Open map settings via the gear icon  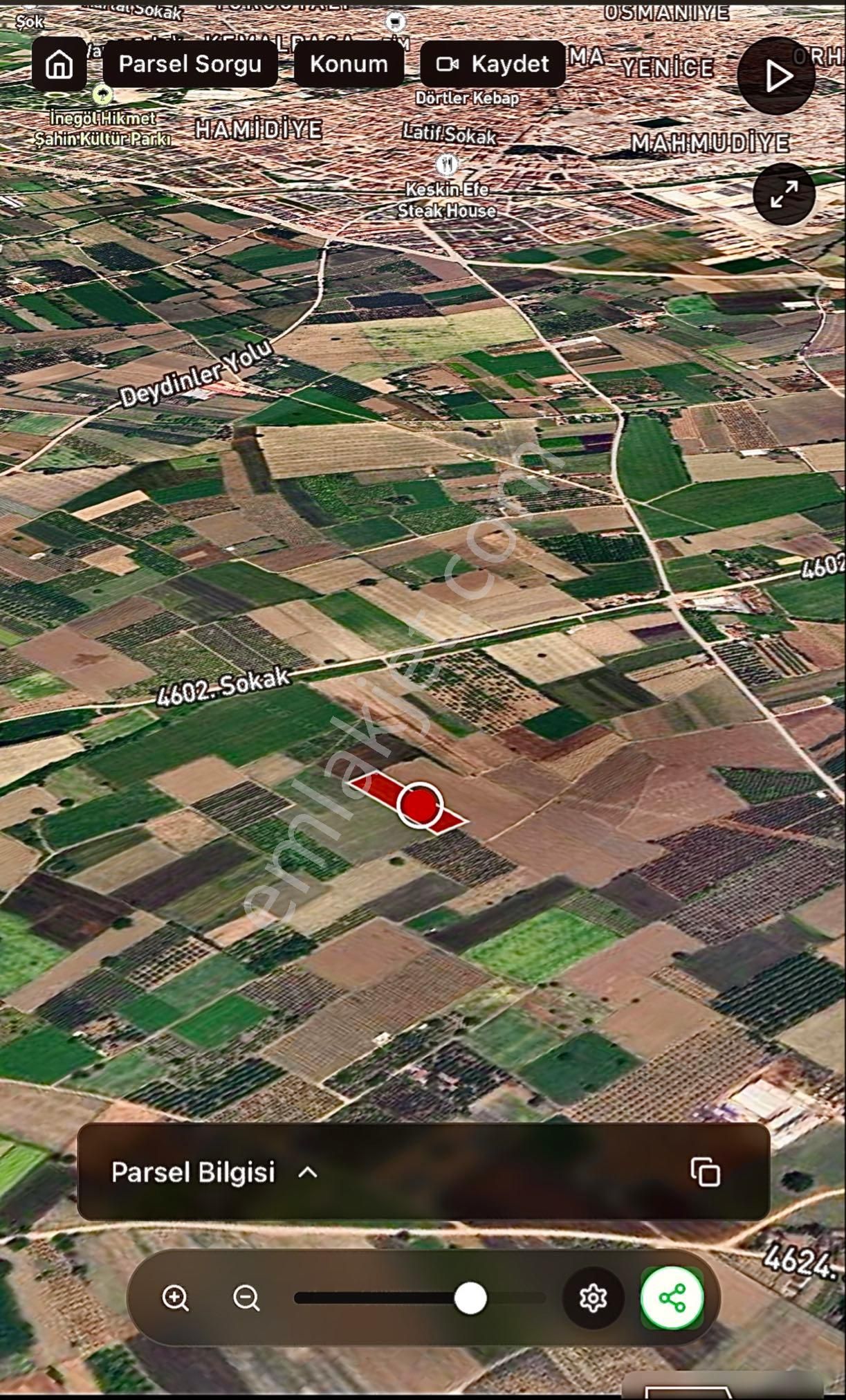(x=592, y=1297)
